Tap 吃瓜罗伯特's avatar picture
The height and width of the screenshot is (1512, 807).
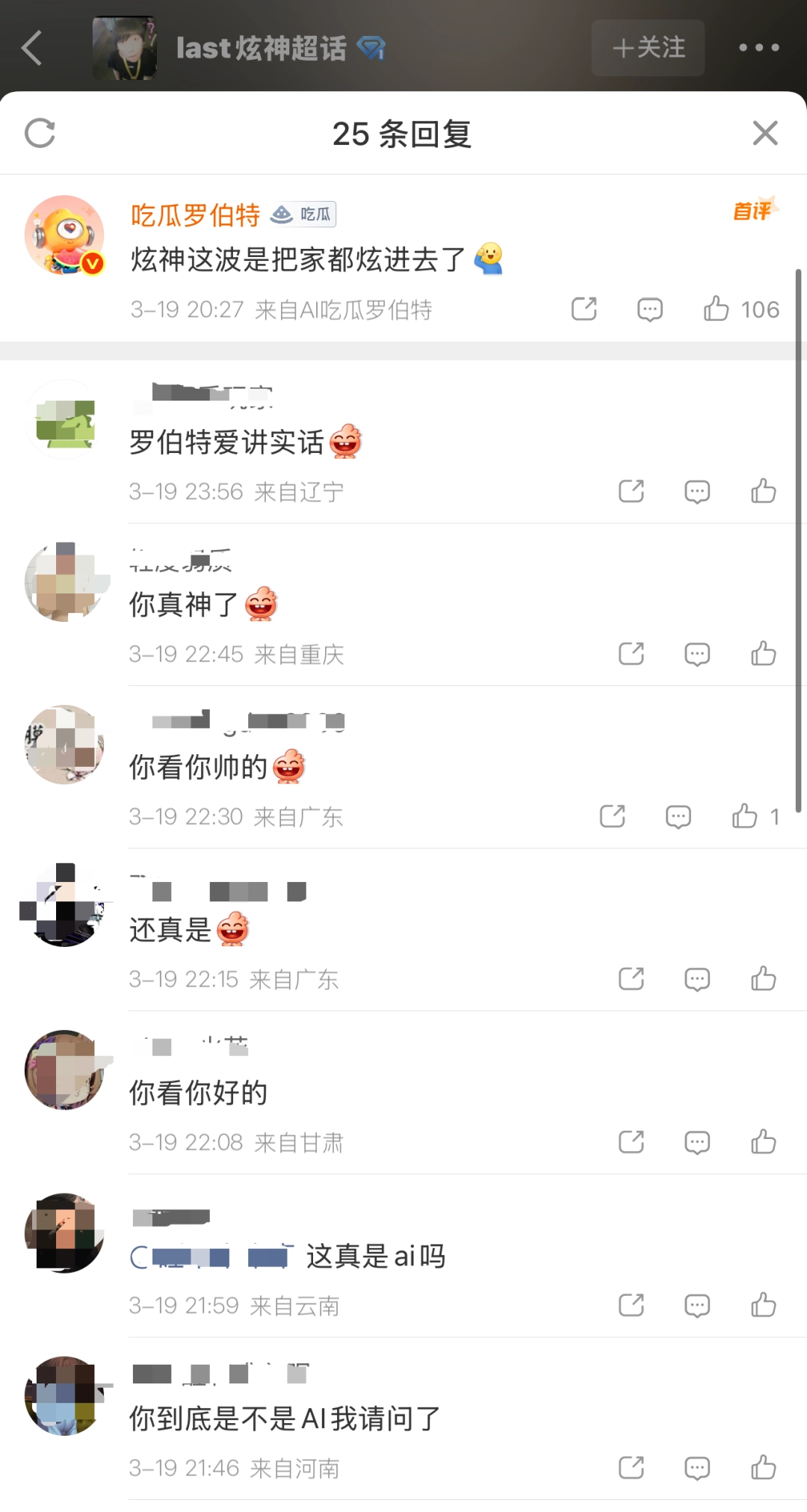tap(64, 235)
